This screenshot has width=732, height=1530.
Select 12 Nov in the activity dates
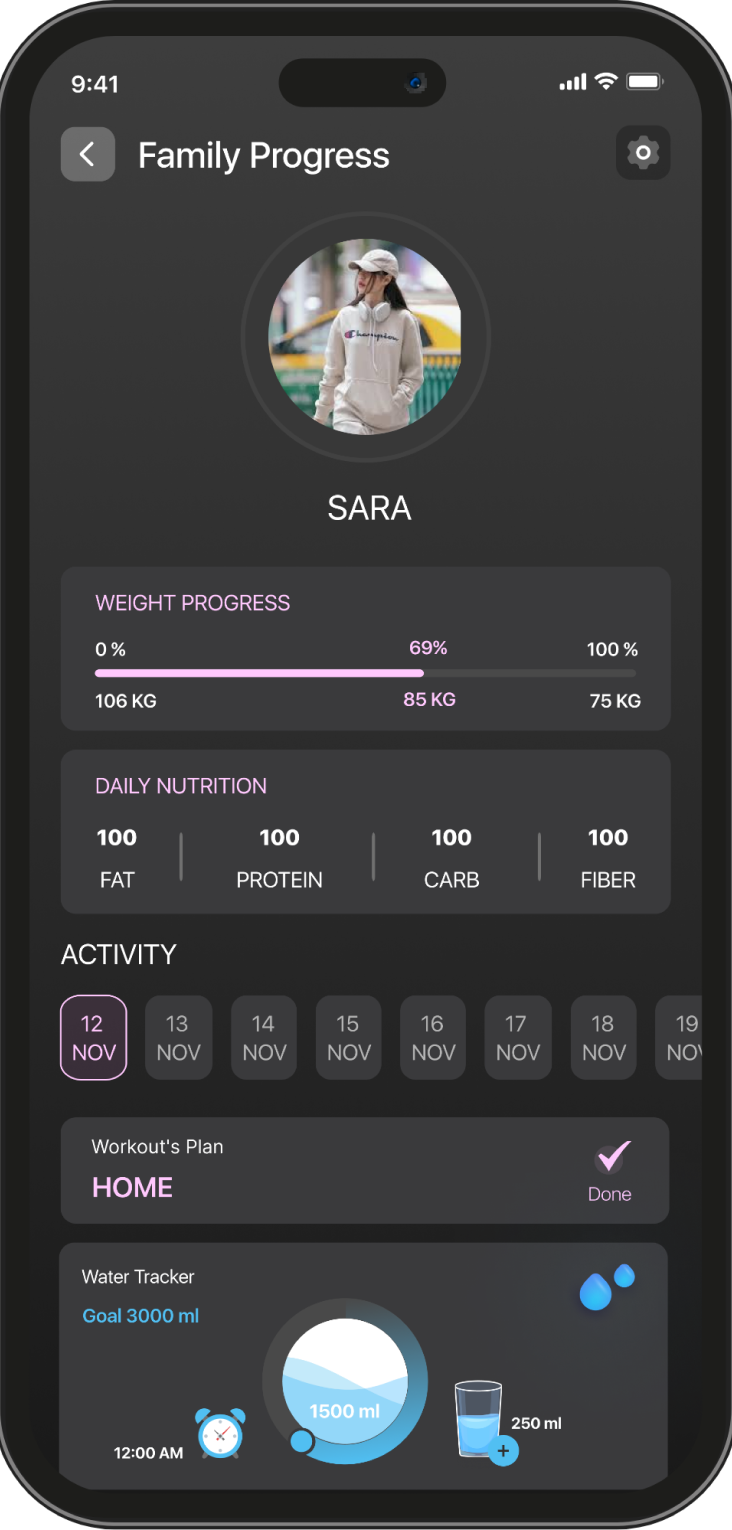click(x=94, y=1037)
